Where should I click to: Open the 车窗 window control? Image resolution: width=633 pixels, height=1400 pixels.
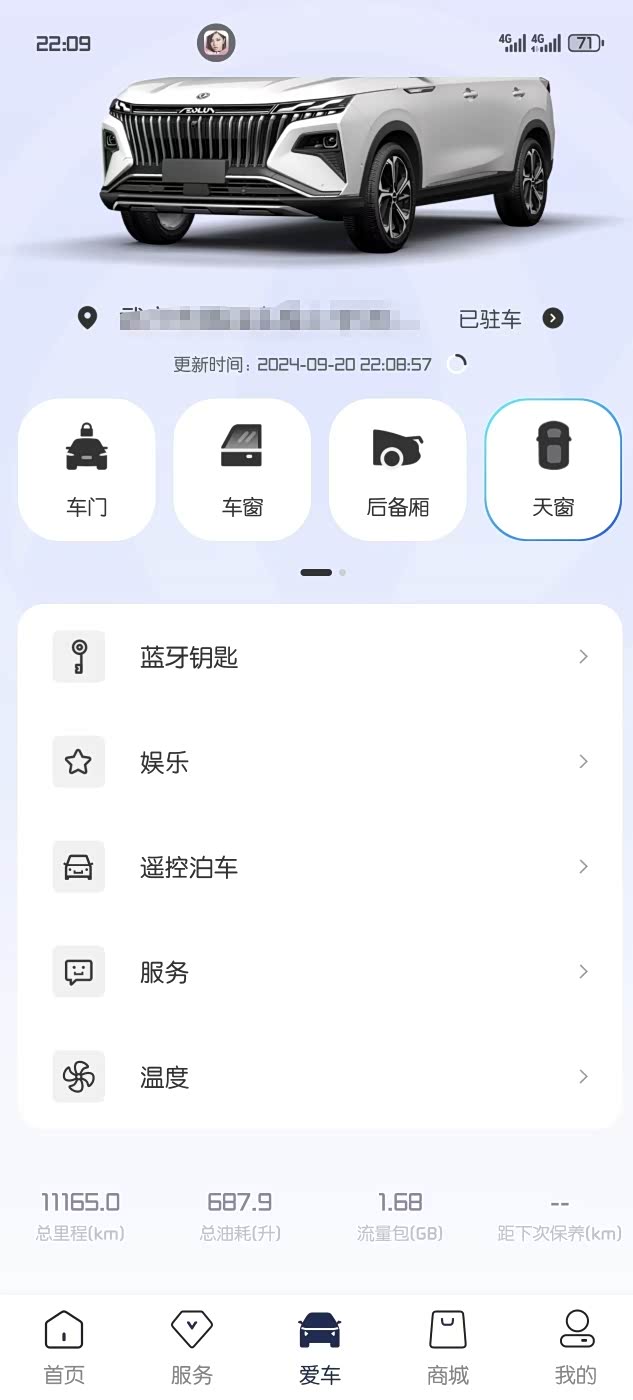242,470
